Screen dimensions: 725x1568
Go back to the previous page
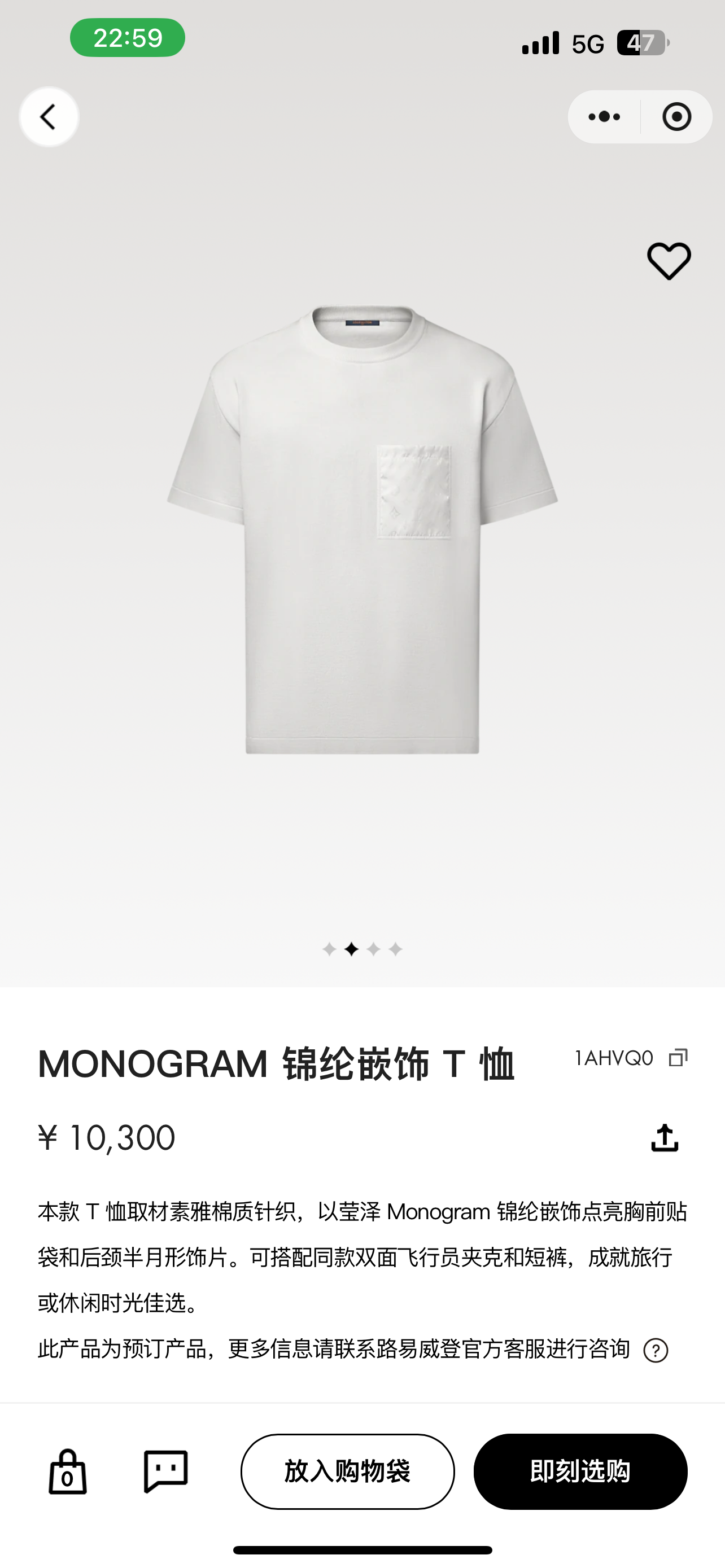pyautogui.click(x=49, y=117)
